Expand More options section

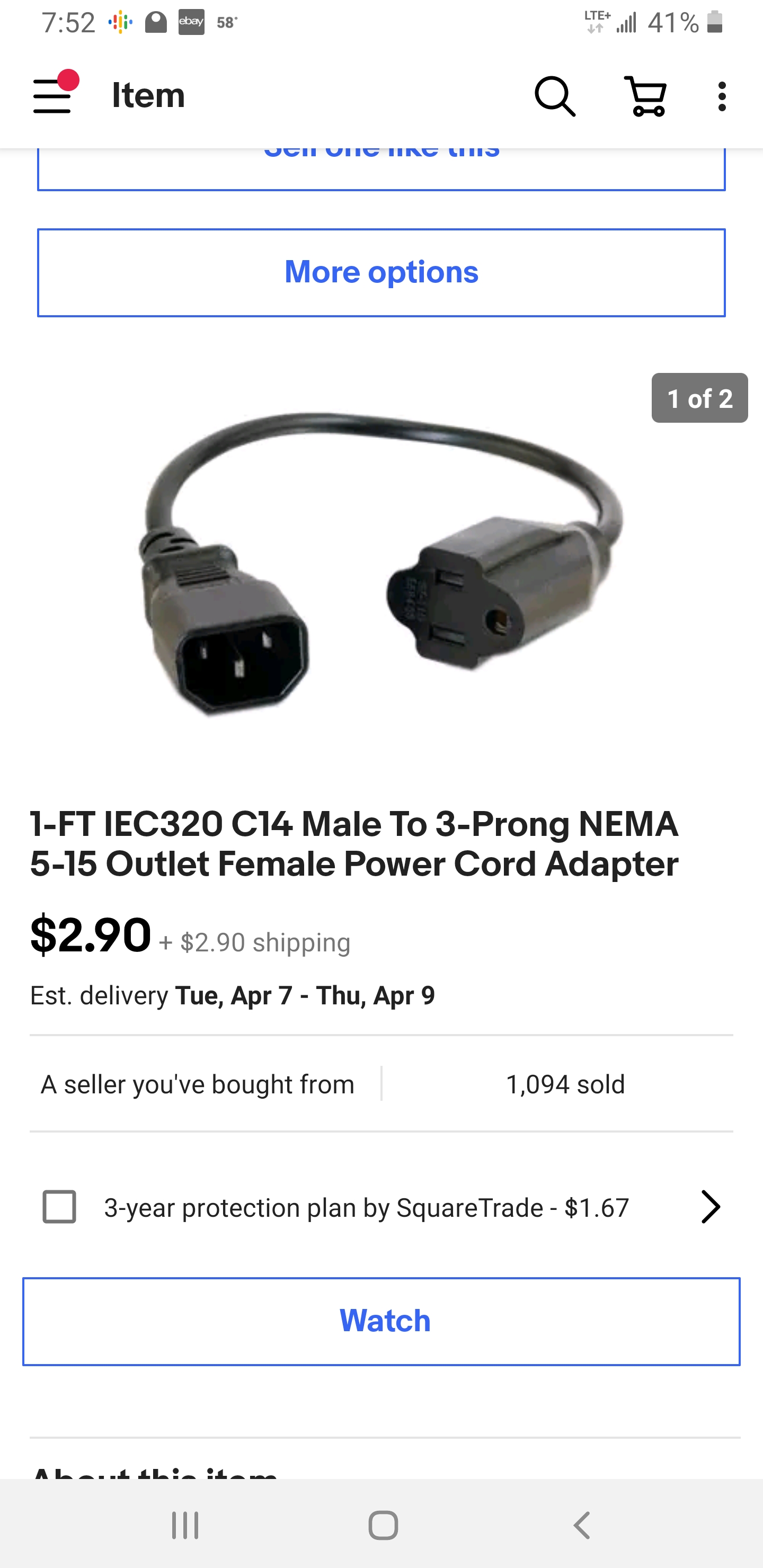tap(381, 272)
